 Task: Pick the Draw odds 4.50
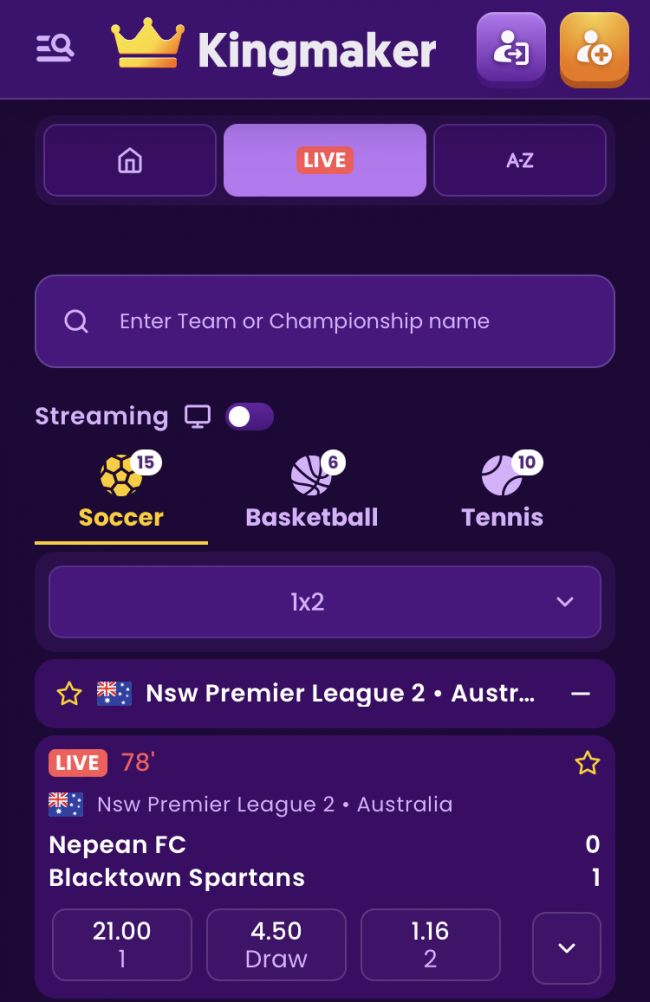(276, 945)
